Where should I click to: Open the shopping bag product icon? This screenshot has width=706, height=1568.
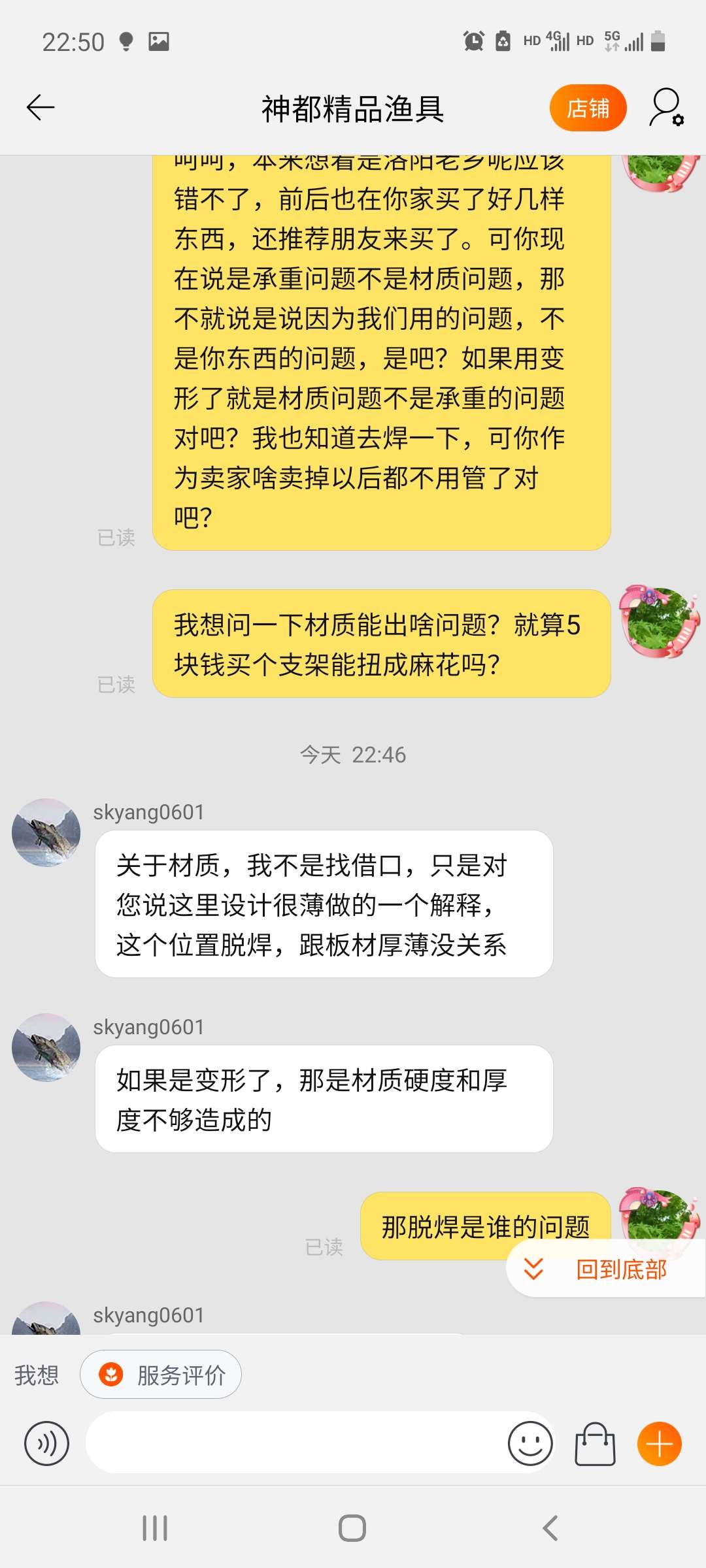click(x=595, y=1443)
